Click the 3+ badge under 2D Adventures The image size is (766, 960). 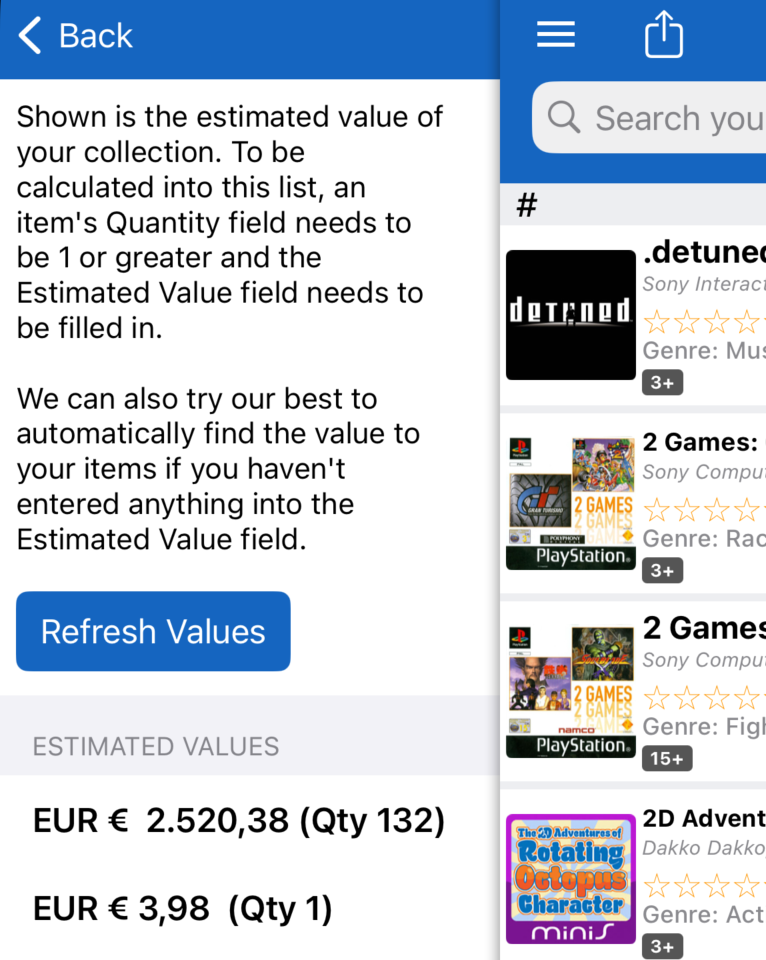662,945
